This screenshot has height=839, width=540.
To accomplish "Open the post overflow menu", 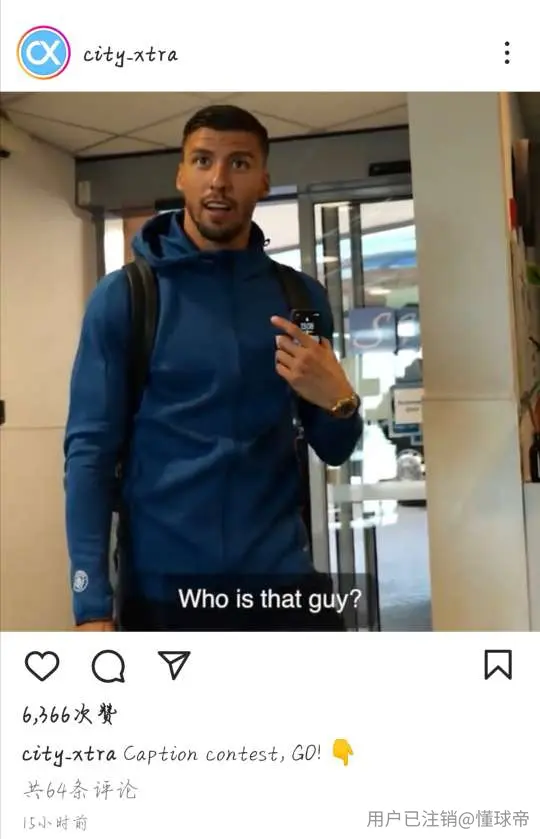I will pyautogui.click(x=507, y=52).
